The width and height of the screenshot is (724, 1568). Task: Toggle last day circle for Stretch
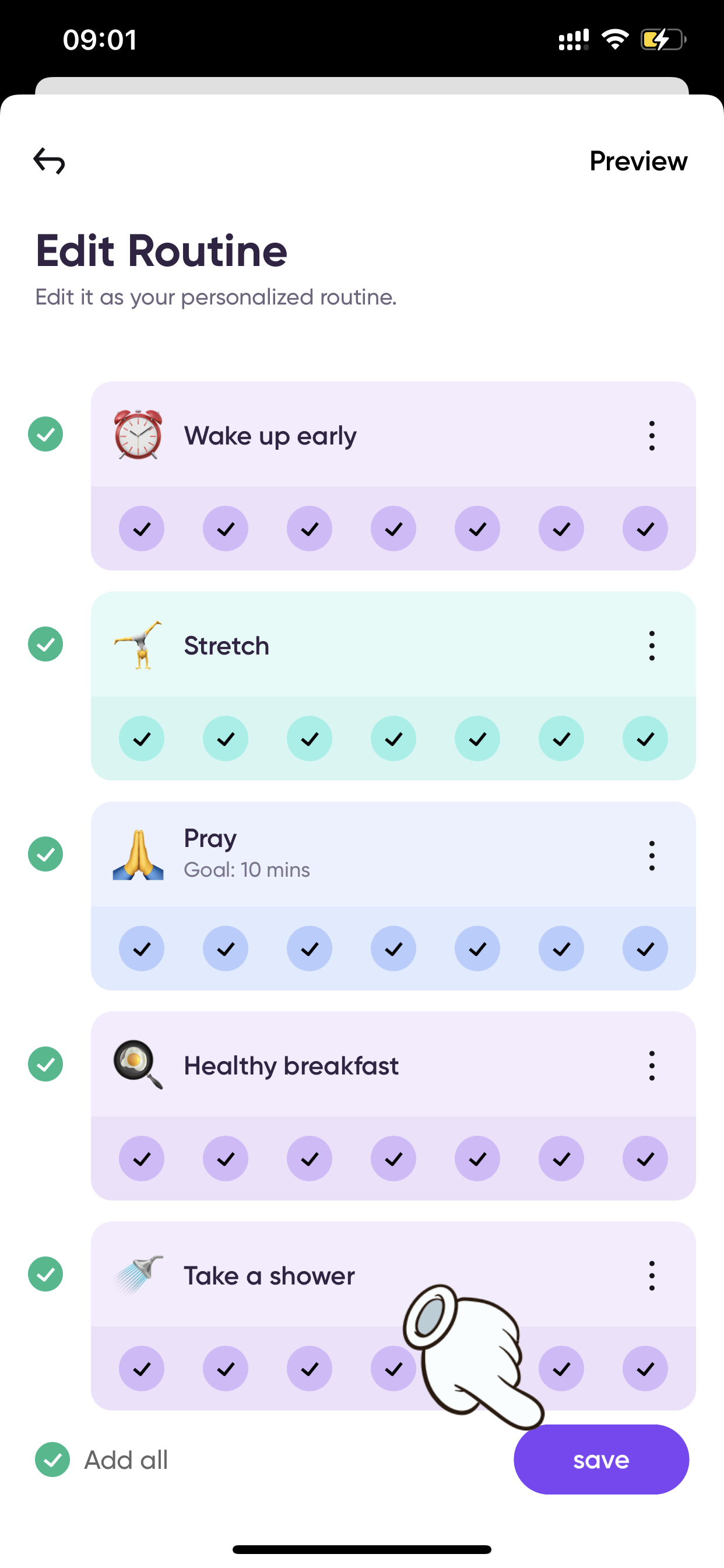(645, 738)
